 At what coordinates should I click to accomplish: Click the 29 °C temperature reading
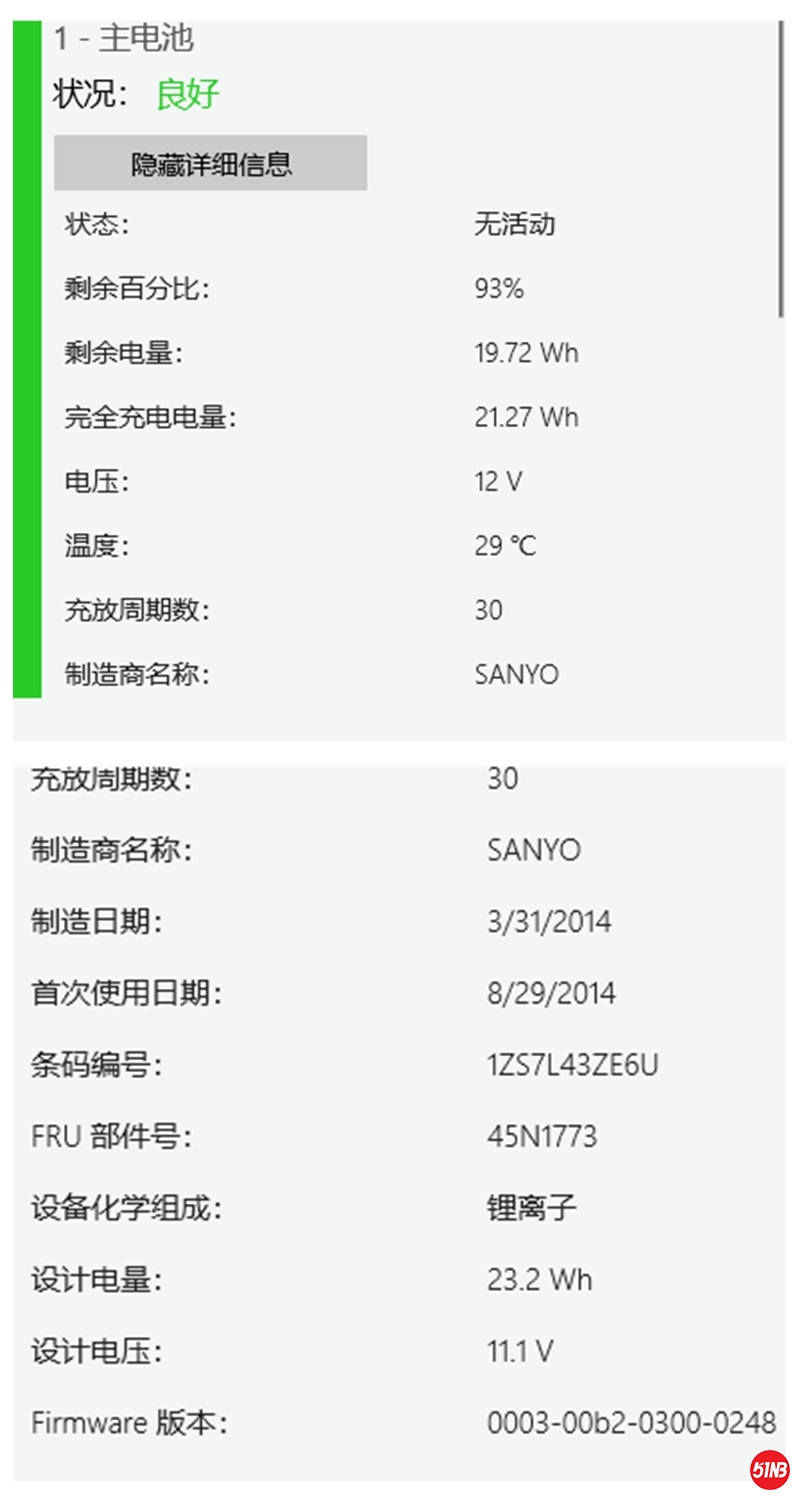click(x=506, y=545)
